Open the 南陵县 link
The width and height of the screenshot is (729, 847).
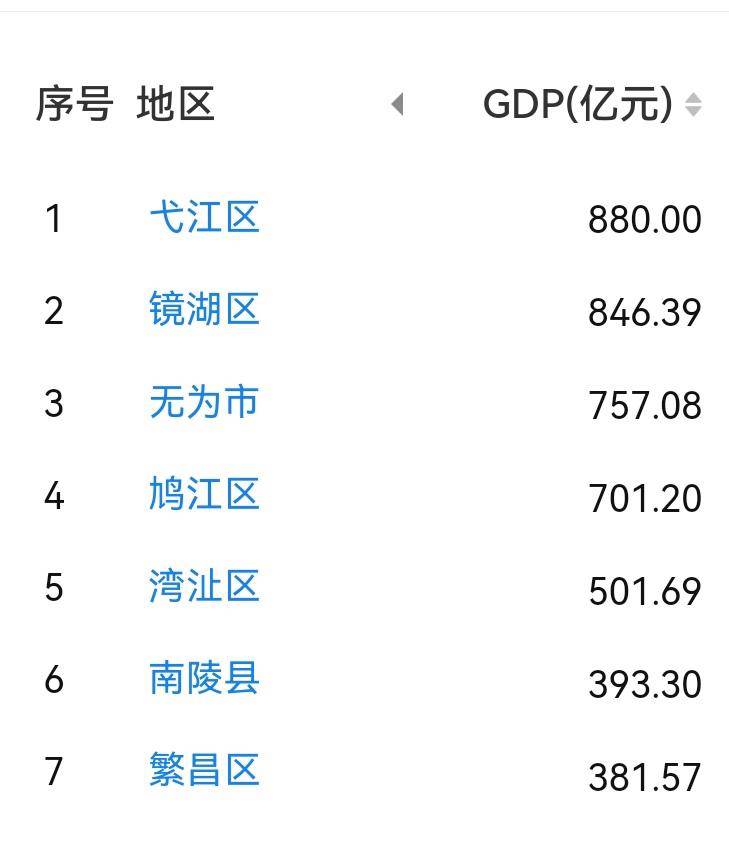tap(204, 678)
